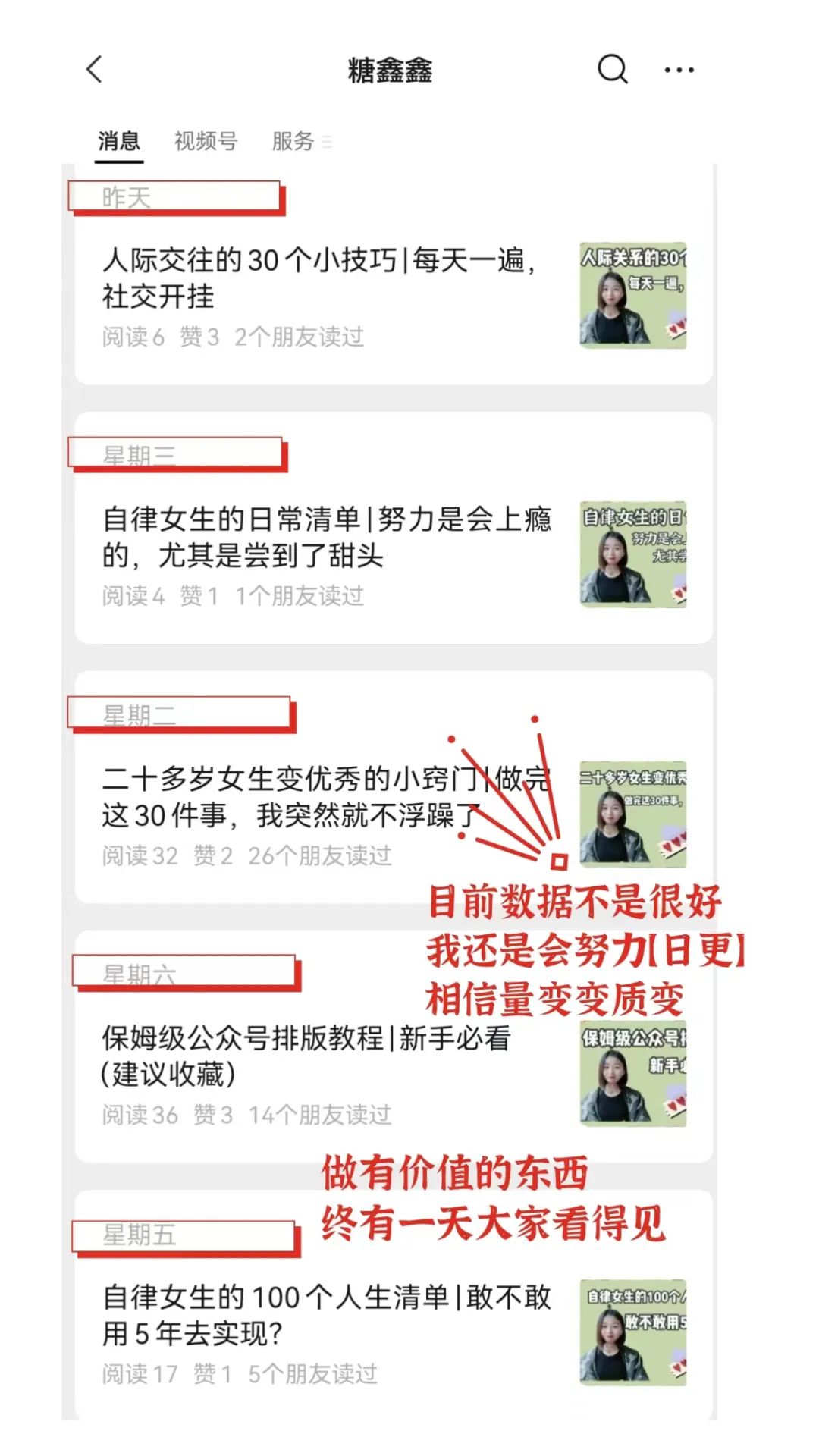Image resolution: width=819 pixels, height=1456 pixels.
Task: Tap the back arrow at top left
Action: tap(93, 69)
